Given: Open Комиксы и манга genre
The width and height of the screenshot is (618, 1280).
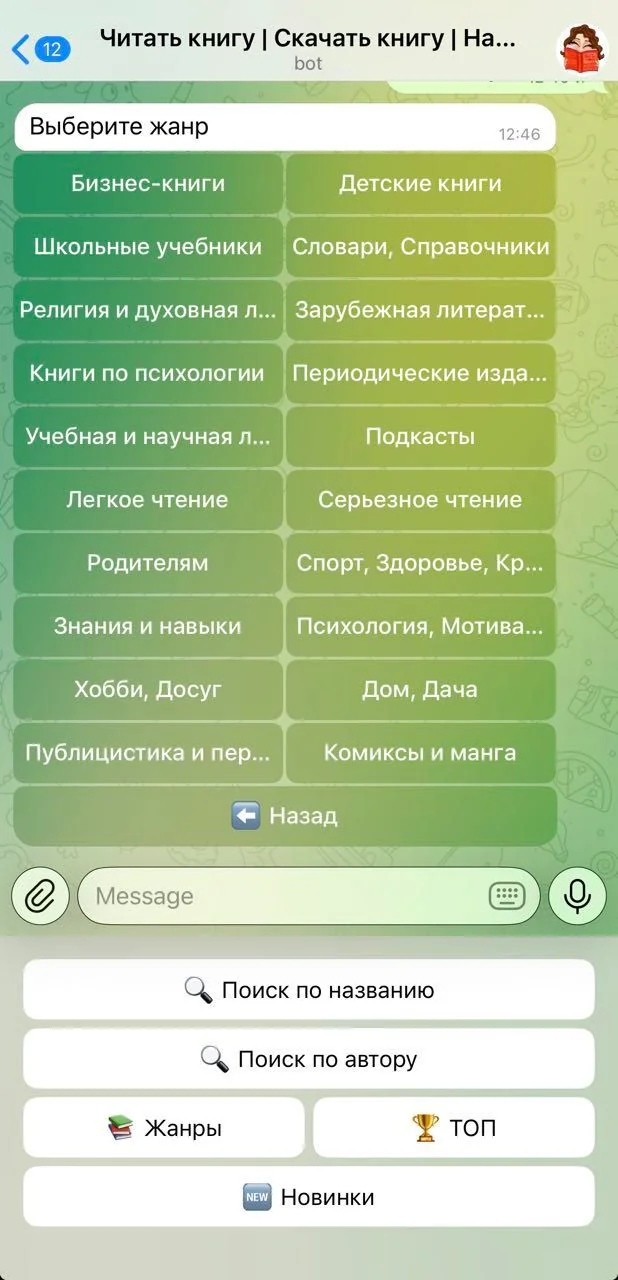Looking at the screenshot, I should point(420,752).
